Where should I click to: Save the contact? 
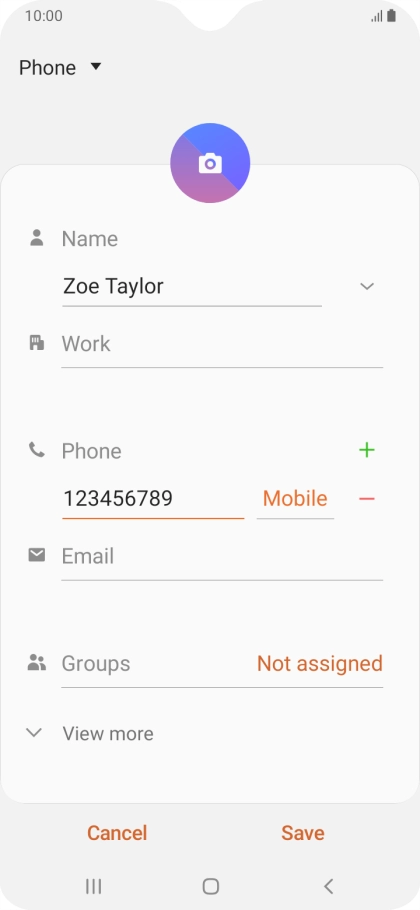303,833
